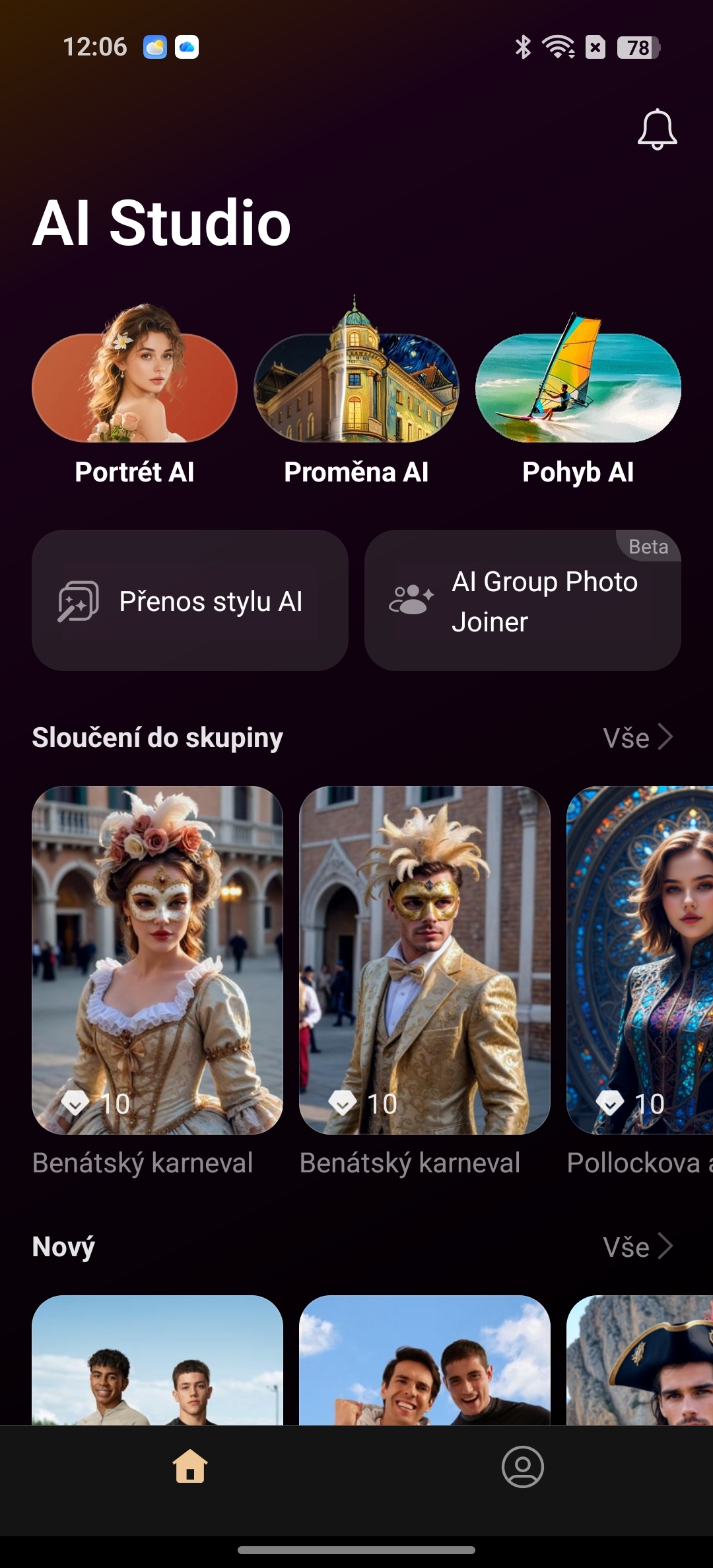Tap the magic wand icon on Přenos stylu AI
This screenshot has width=713, height=1568.
tap(77, 600)
